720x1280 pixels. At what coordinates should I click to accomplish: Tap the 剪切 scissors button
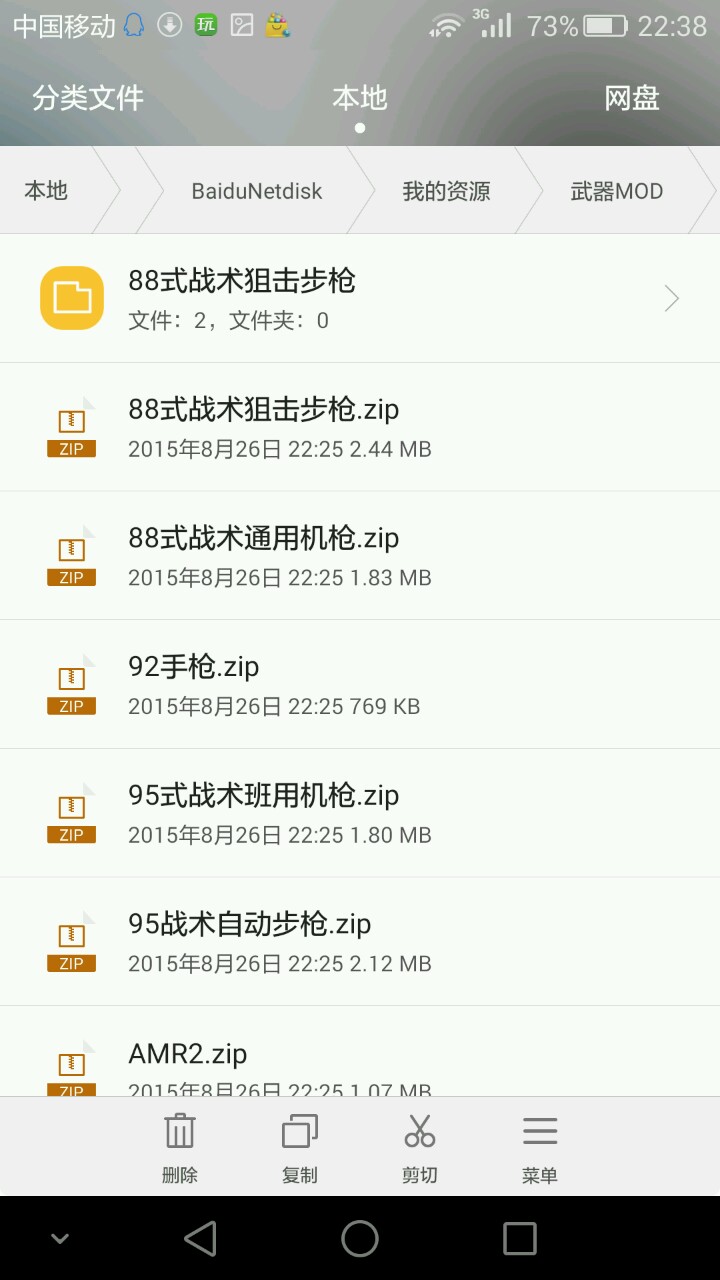pos(420,1147)
